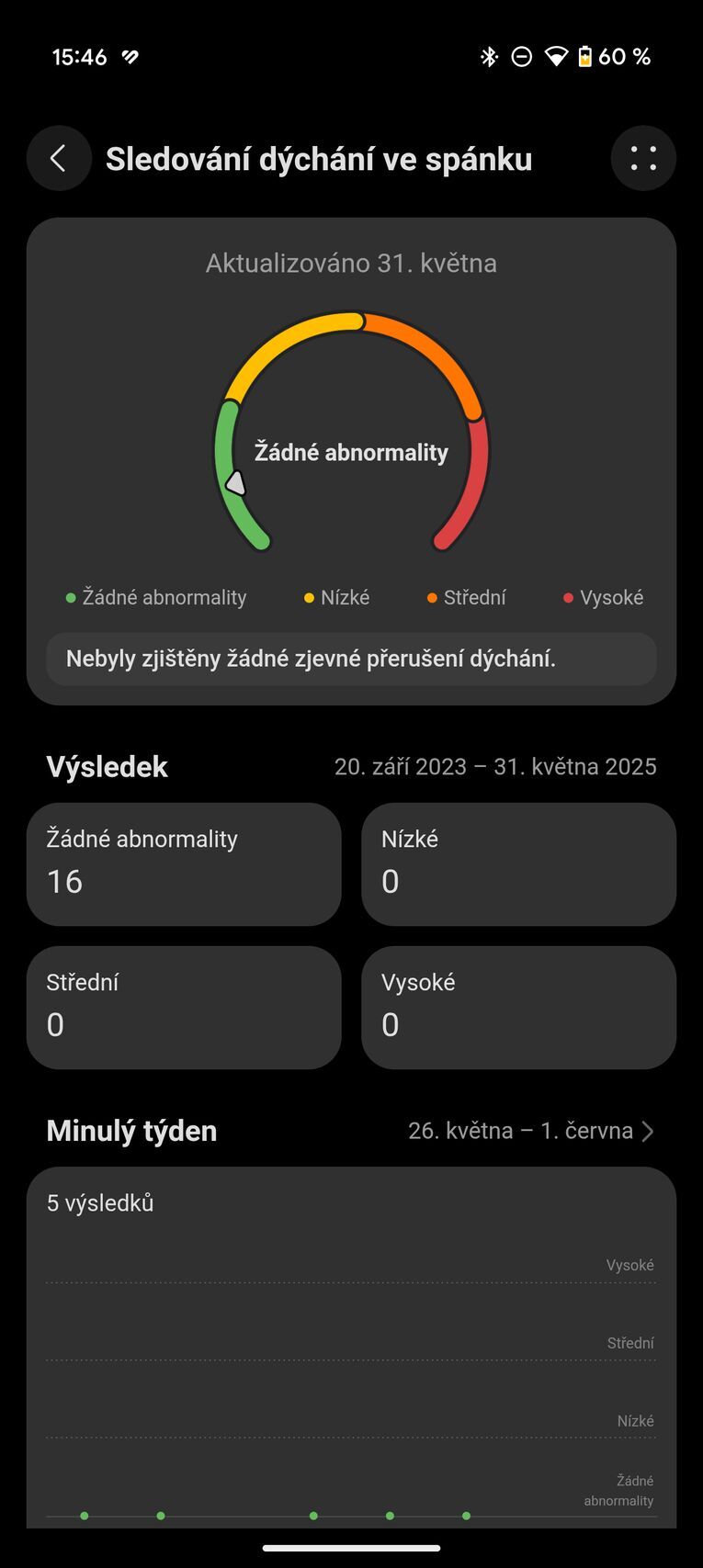Open the Minulý týden weekly details

pyautogui.click(x=130, y=1131)
